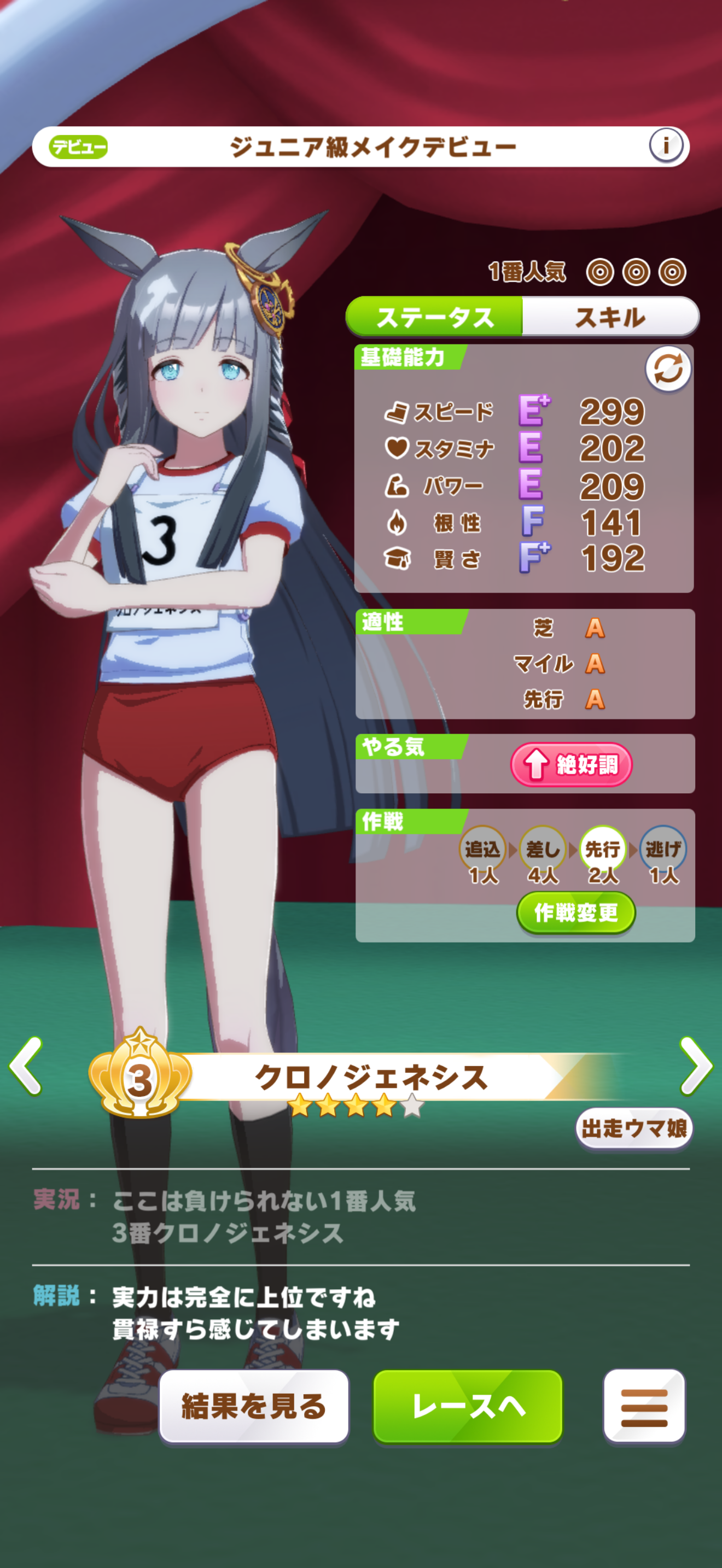
Task: Go to the previous runner arrow
Action: pyautogui.click(x=26, y=1066)
